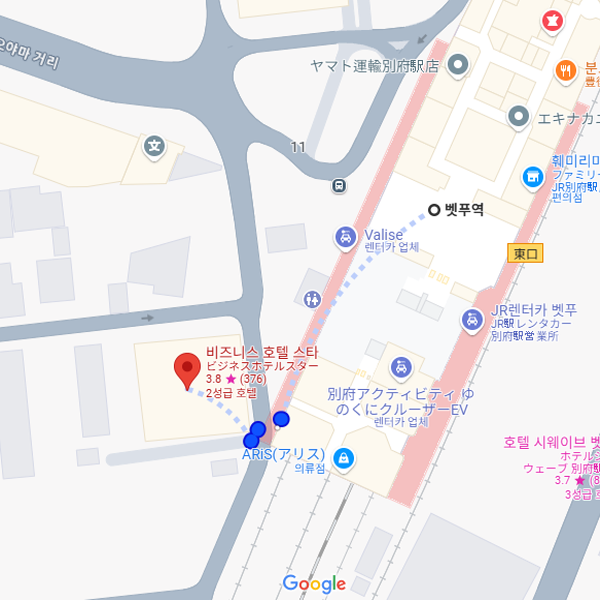
Task: Tap the ARiS(アリス) clothing store marker
Action: pos(344,458)
